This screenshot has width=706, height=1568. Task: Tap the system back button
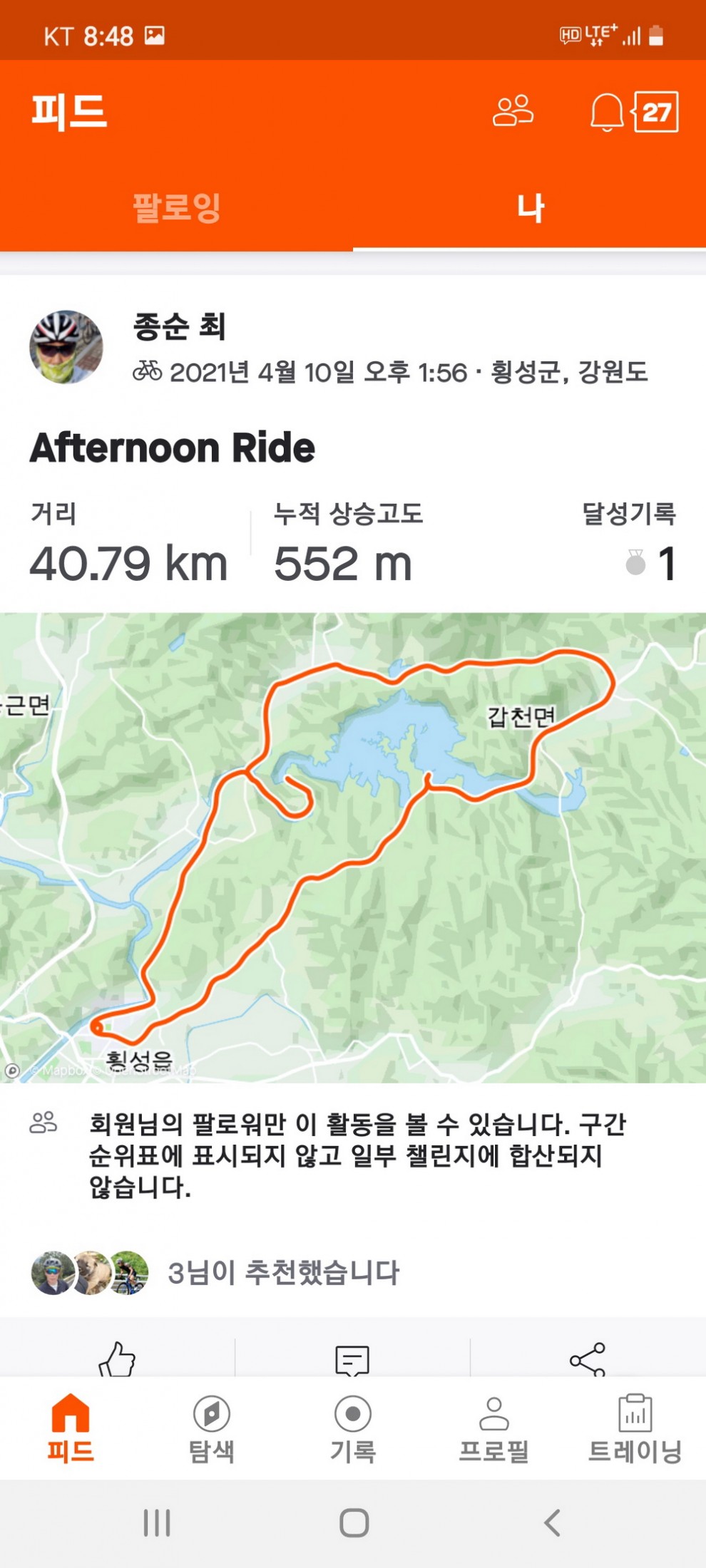(551, 1523)
